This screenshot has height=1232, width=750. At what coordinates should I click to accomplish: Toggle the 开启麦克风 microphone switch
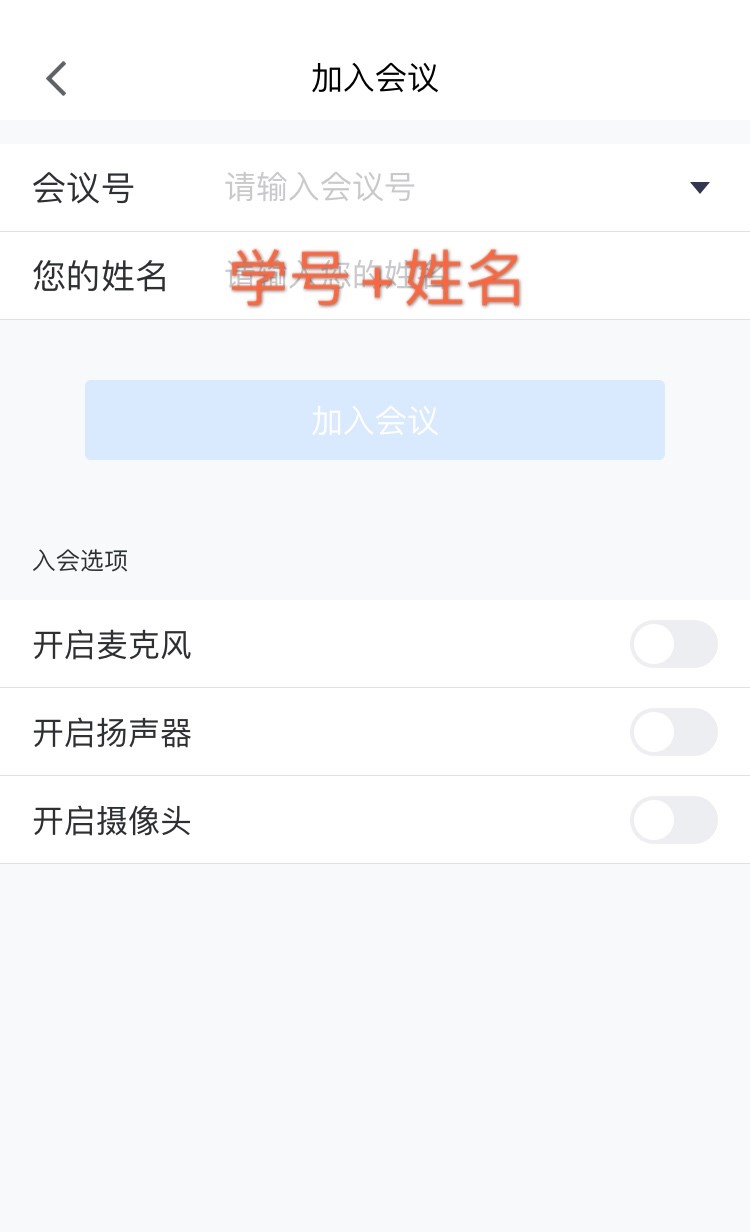point(673,644)
